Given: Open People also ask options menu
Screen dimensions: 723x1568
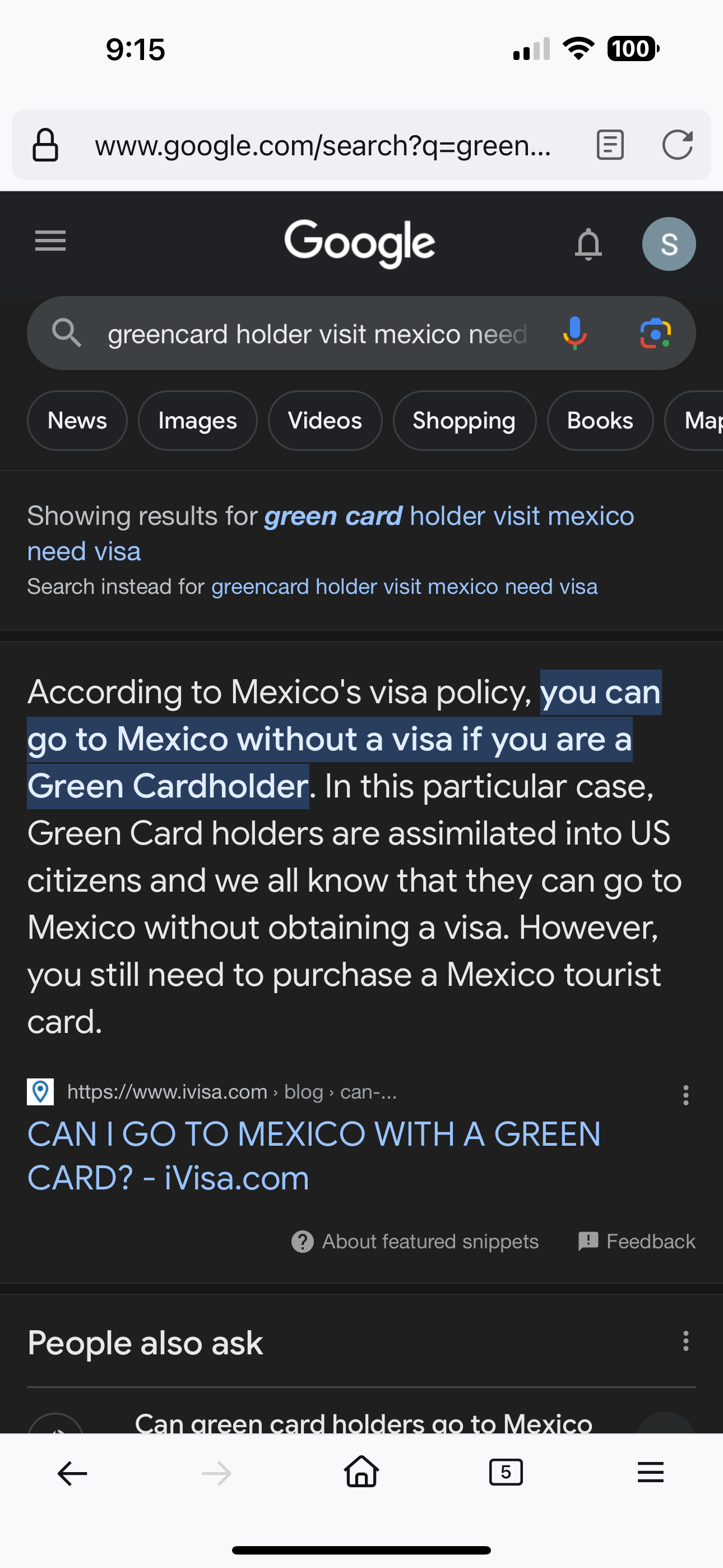Looking at the screenshot, I should [686, 1341].
